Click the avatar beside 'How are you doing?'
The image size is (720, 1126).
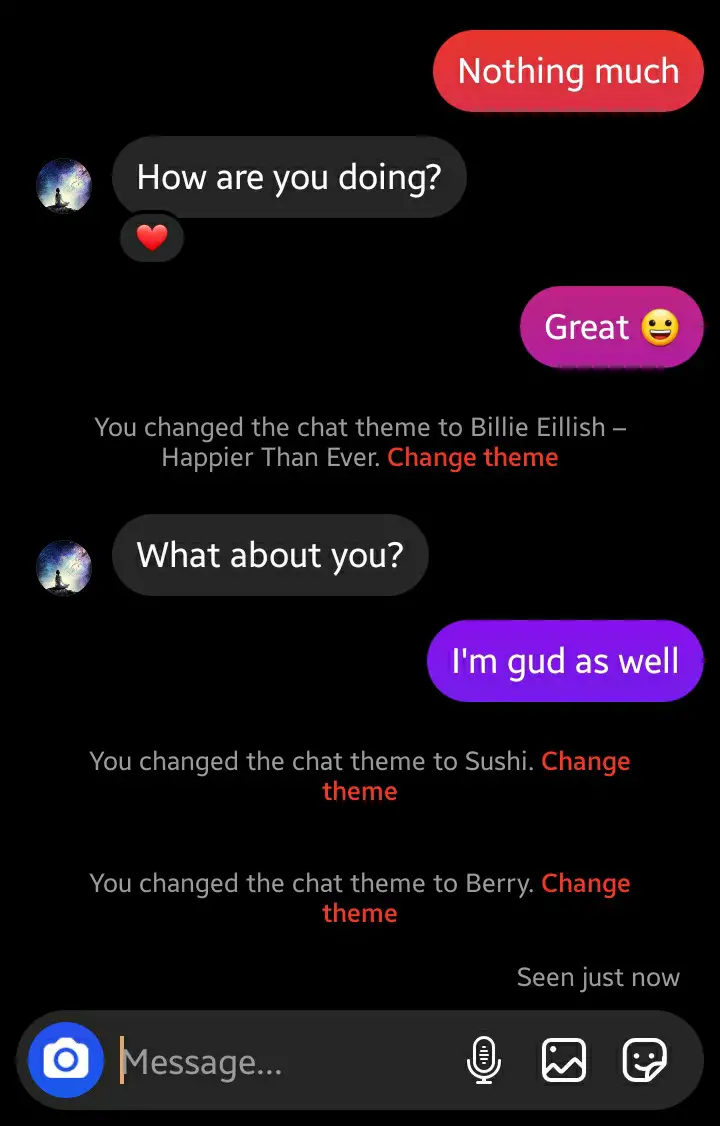click(64, 186)
